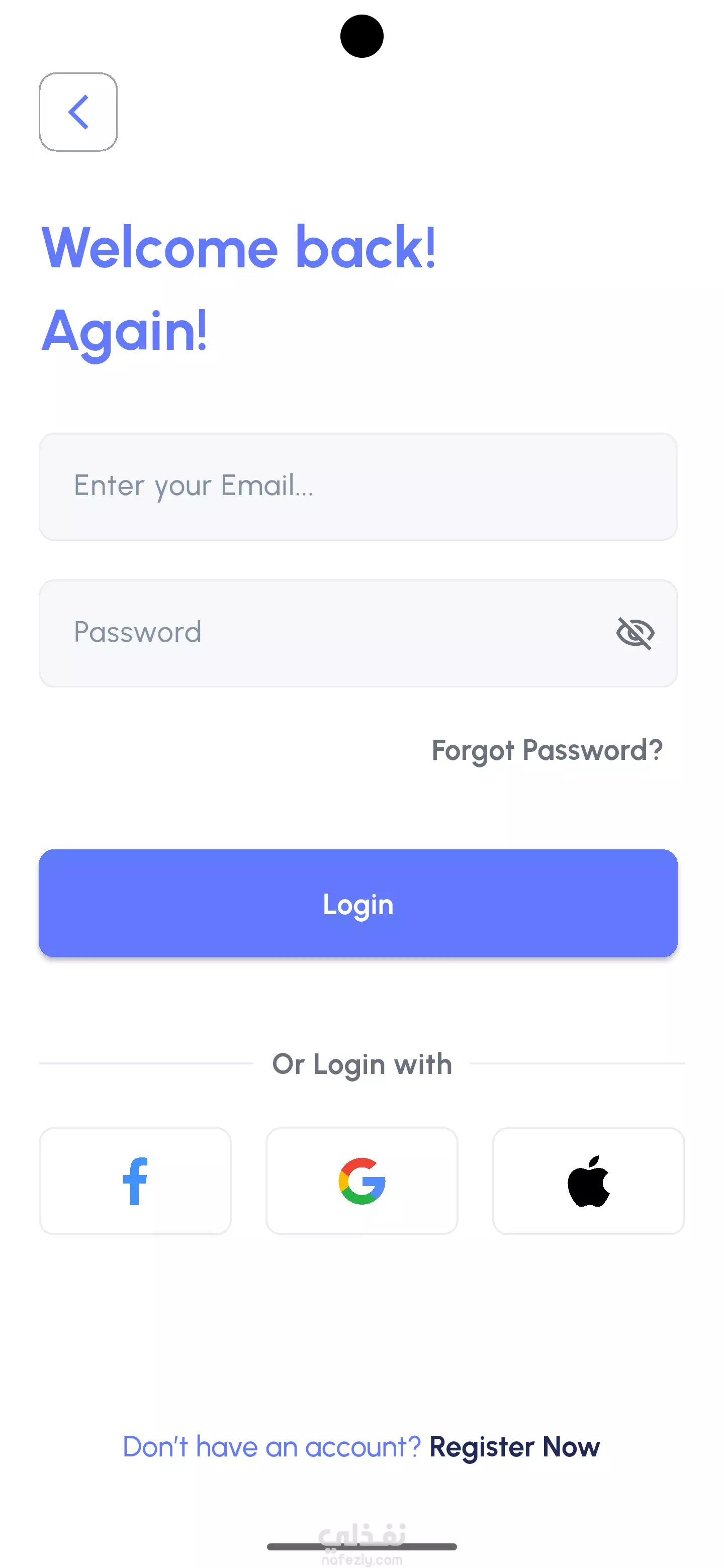Open the Forgot Password? link
The height and width of the screenshot is (1568, 724).
click(547, 750)
